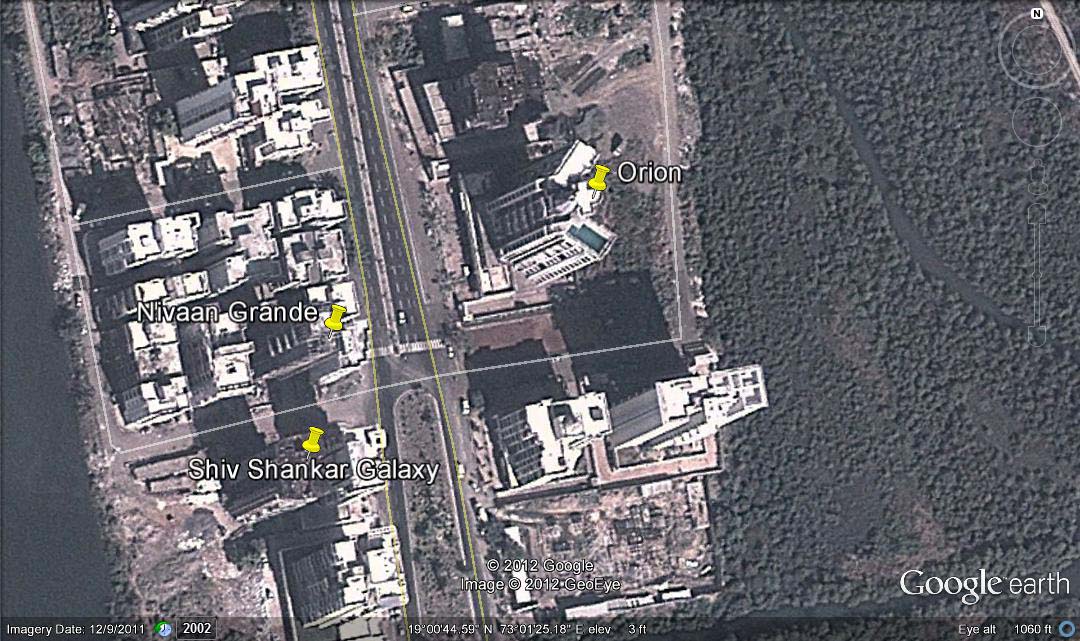Open historical imagery clock icon
This screenshot has height=641, width=1080.
tap(164, 629)
